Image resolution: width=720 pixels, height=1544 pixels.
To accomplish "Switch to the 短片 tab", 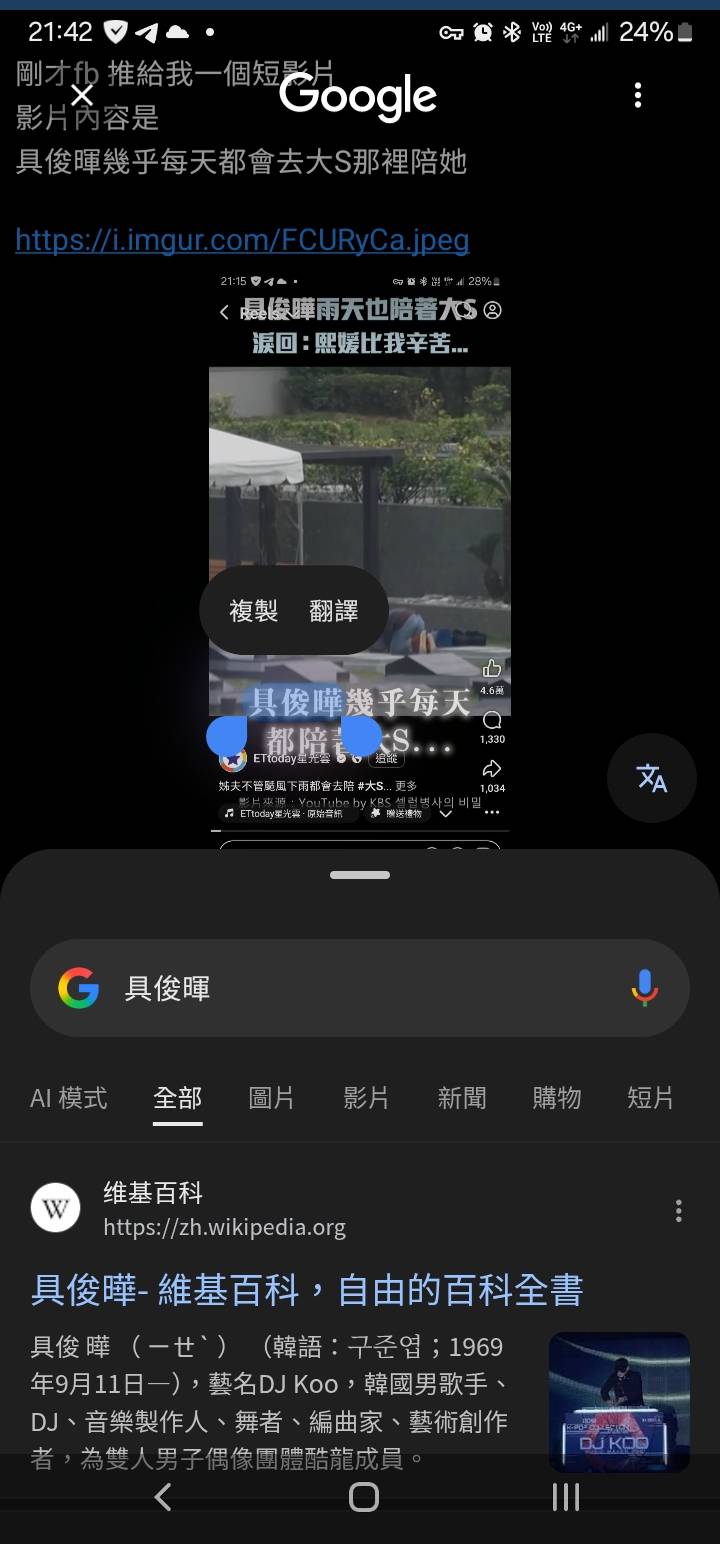I will [x=650, y=1098].
